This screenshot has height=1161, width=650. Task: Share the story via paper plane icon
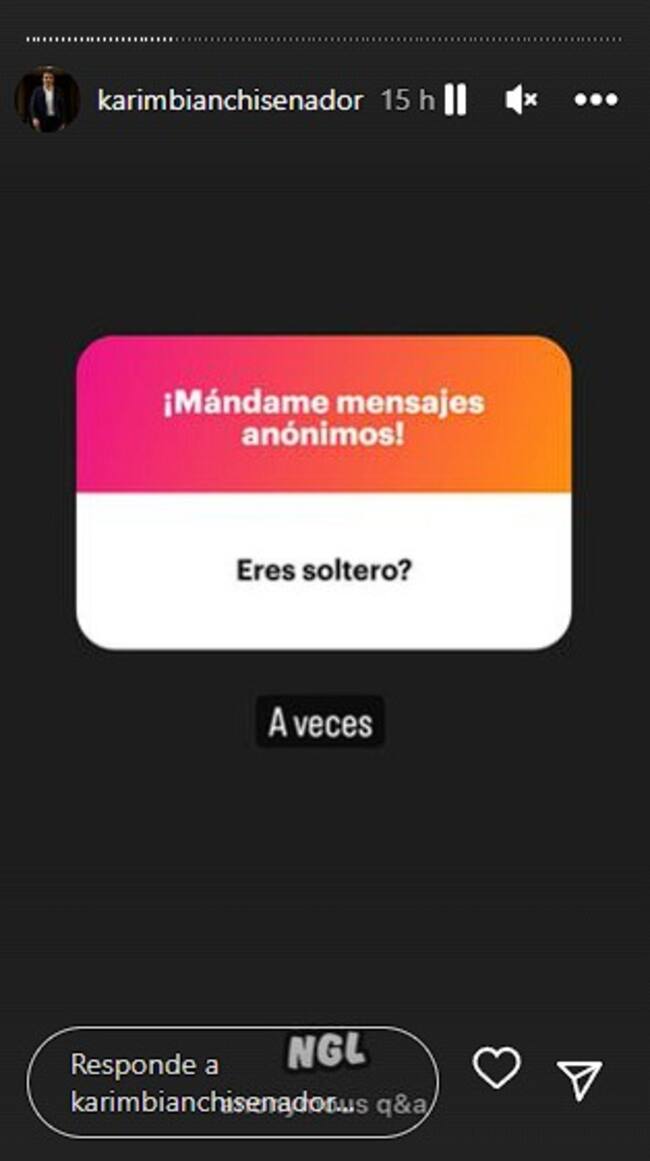pyautogui.click(x=579, y=1078)
